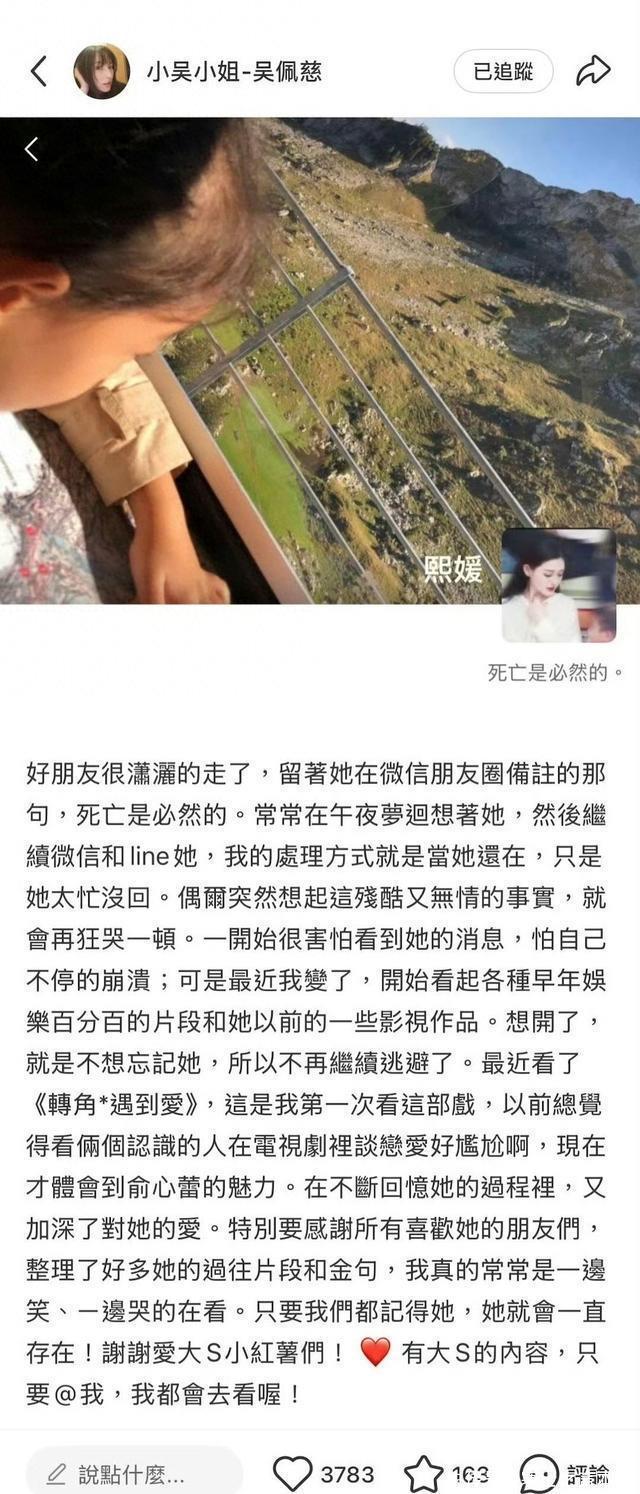This screenshot has width=640, height=1494.
Task: Like the post with the heart icon
Action: pyautogui.click(x=292, y=1473)
